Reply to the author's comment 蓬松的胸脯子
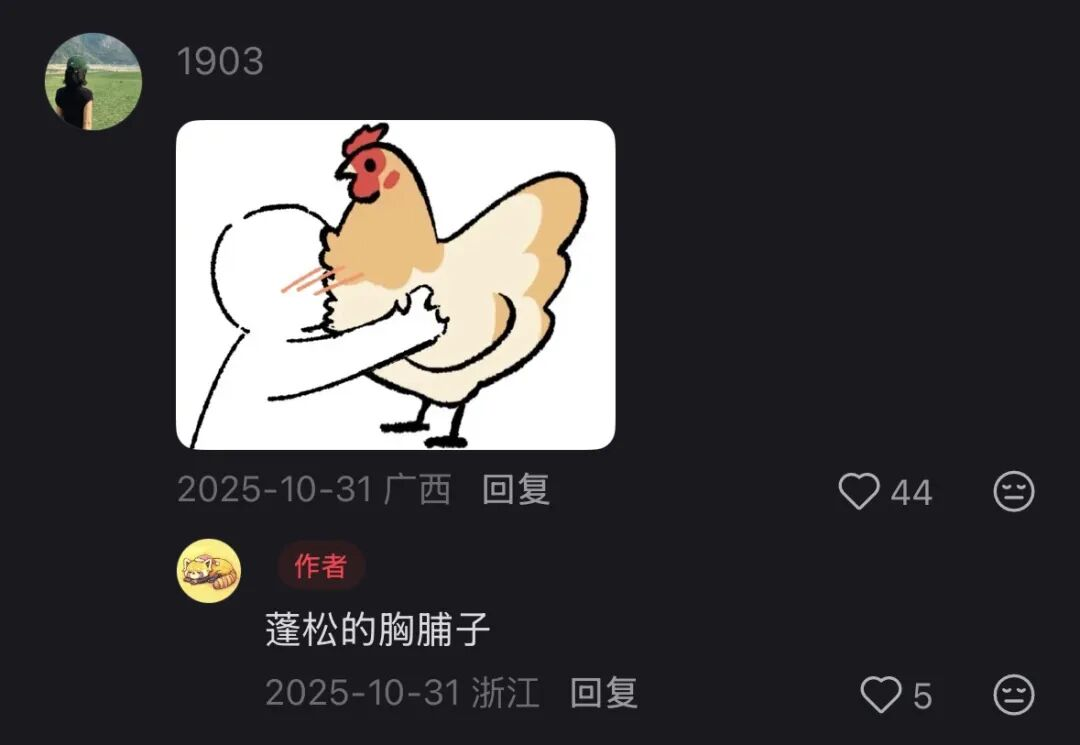This screenshot has height=745, width=1080. tap(604, 693)
